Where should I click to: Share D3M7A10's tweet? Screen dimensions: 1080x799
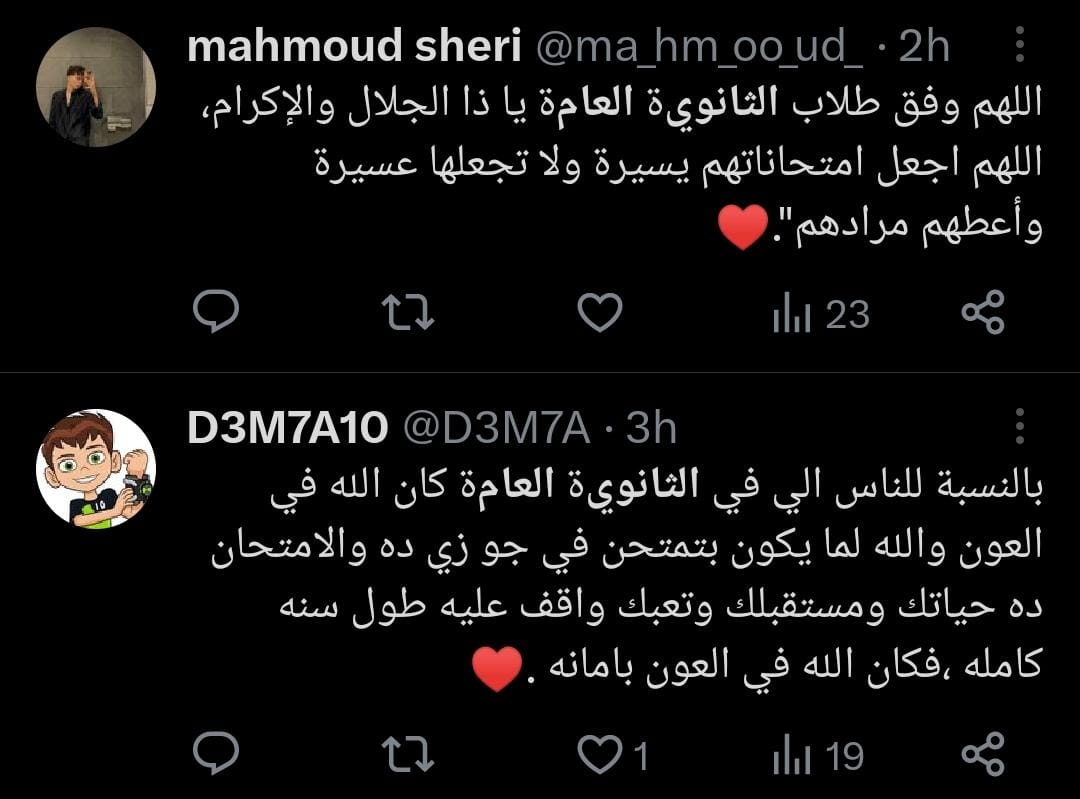point(982,754)
